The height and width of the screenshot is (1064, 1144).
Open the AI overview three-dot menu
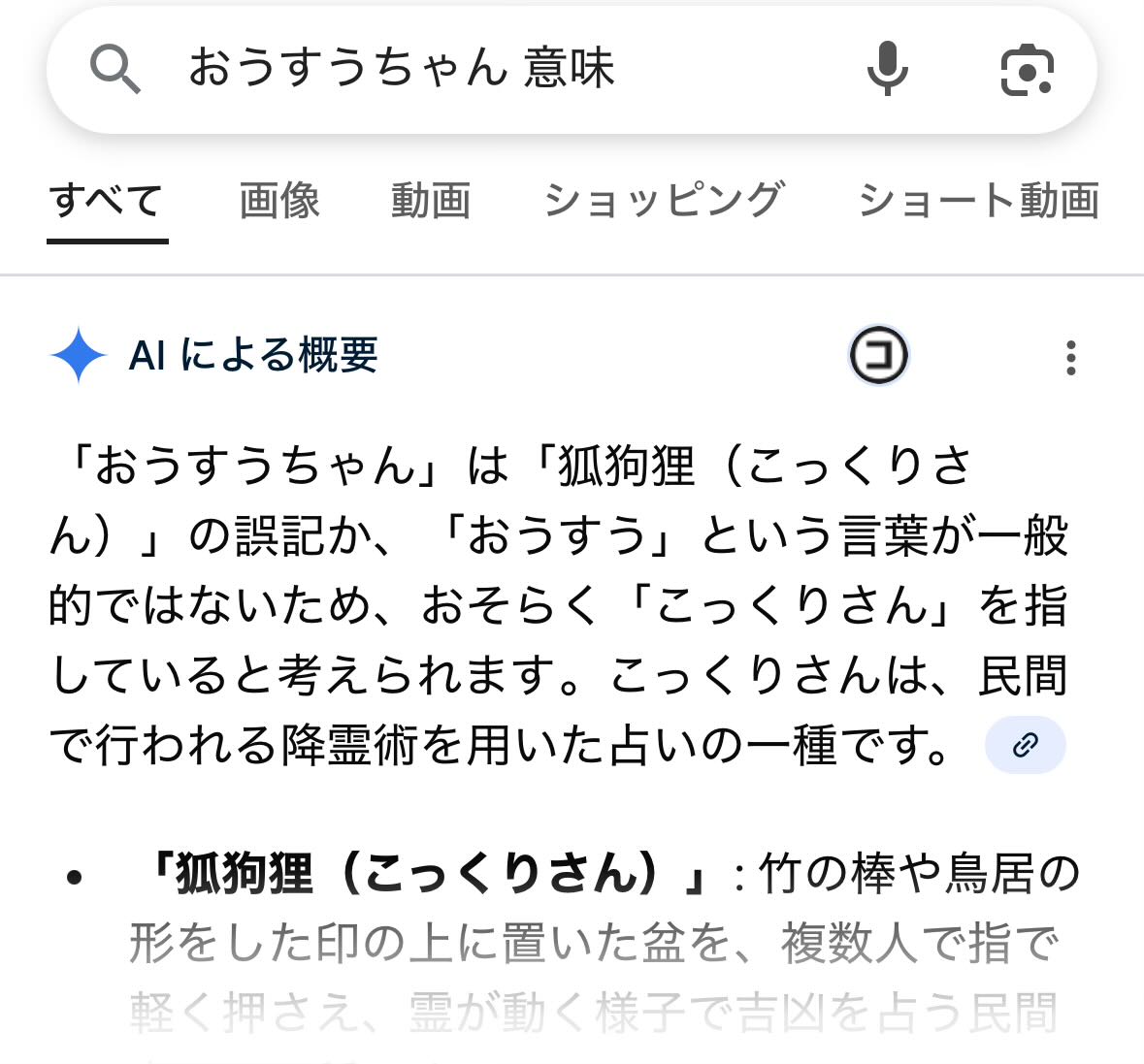[1070, 358]
